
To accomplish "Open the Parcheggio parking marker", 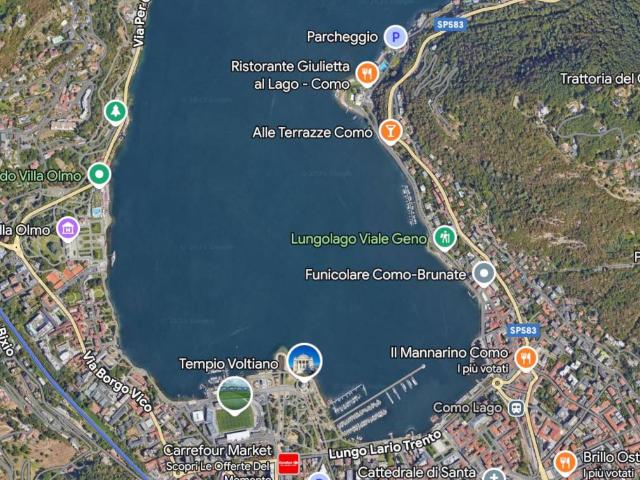I will 396,38.
